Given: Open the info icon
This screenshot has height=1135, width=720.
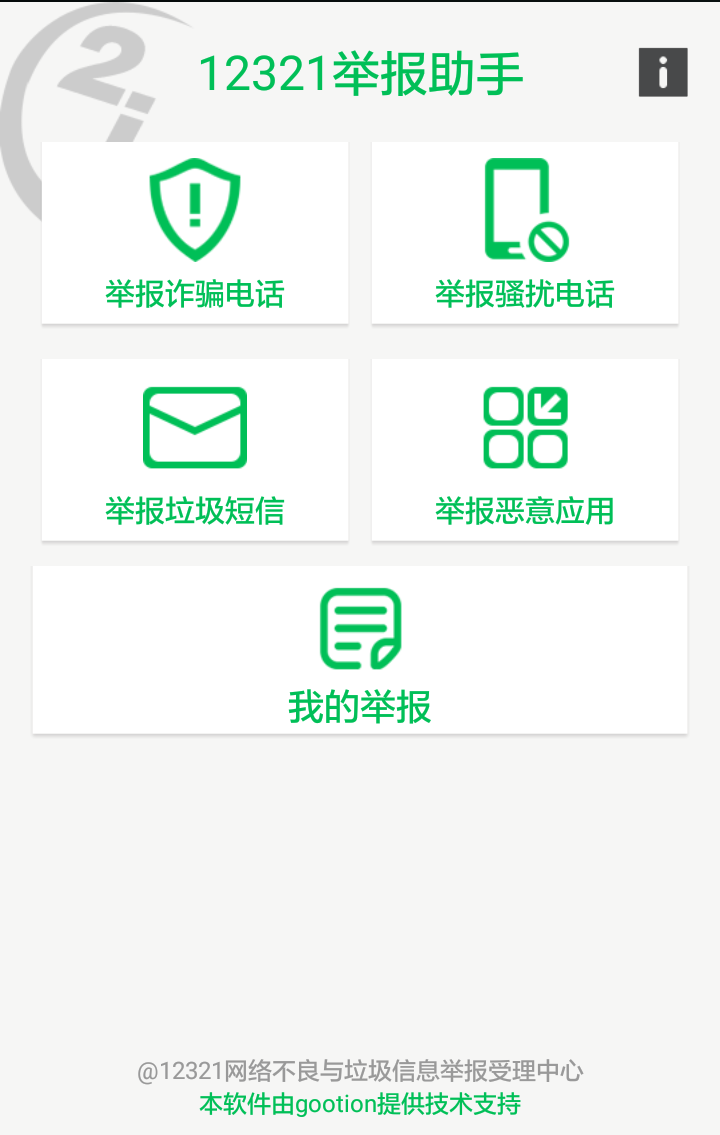Looking at the screenshot, I should [x=663, y=72].
